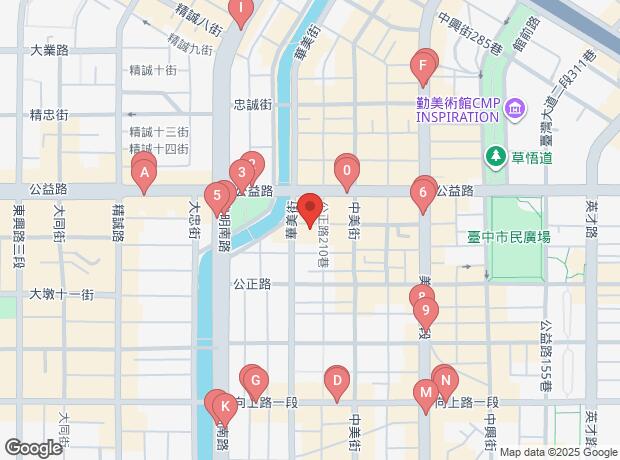Tap the 草悟道 park icon

click(x=495, y=158)
